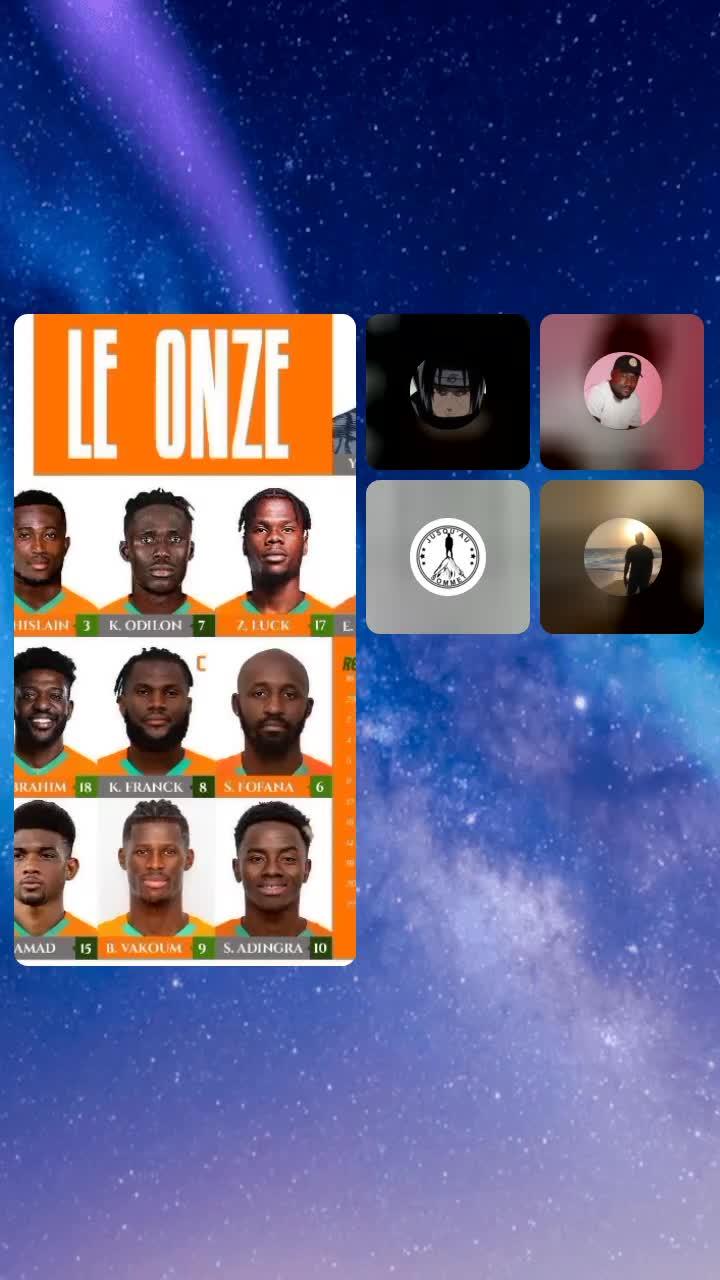The height and width of the screenshot is (1280, 720).
Task: Open the Jusqu'au Sommet participant tile
Action: [448, 557]
